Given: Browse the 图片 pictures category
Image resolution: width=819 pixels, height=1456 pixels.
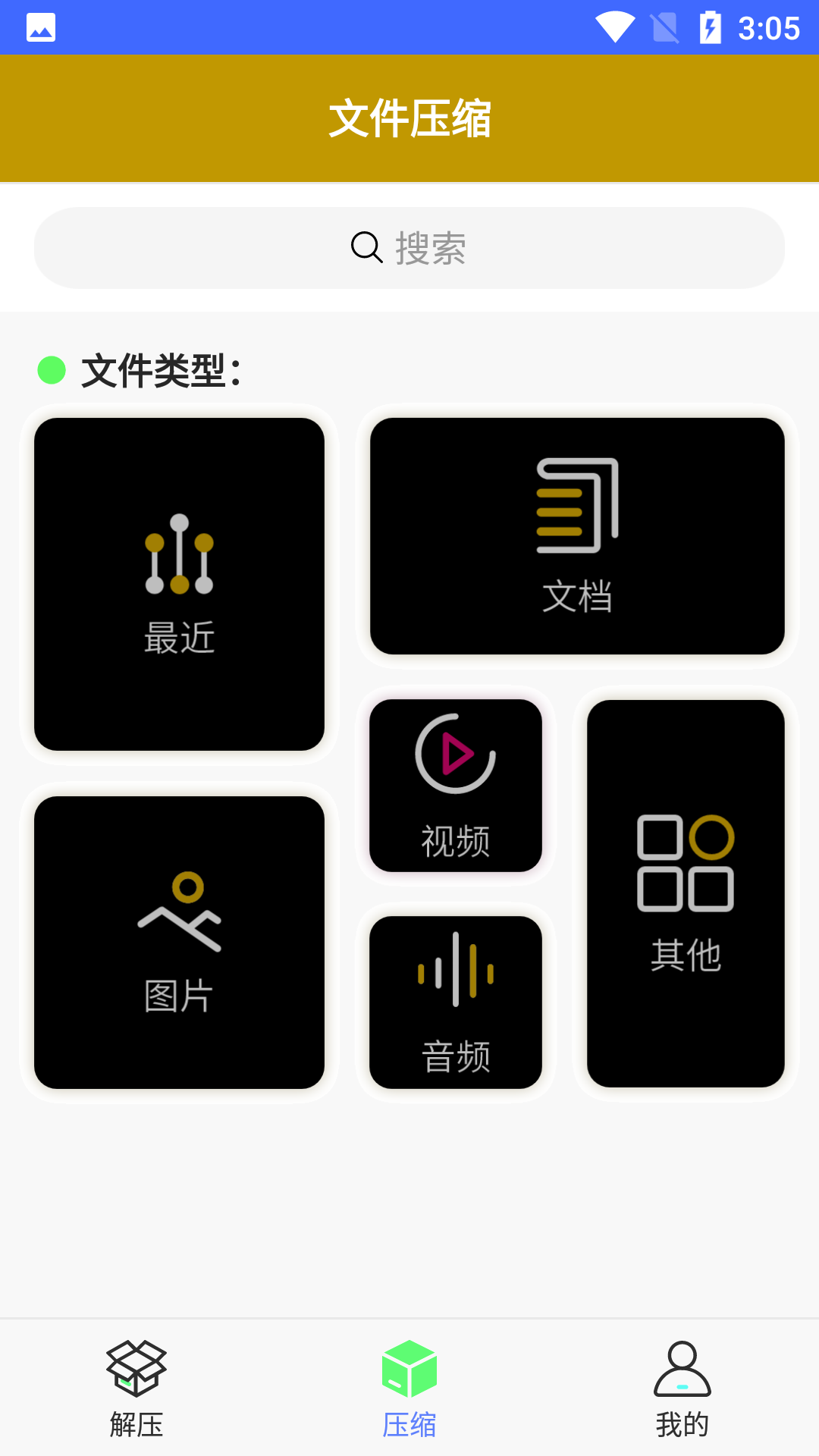Looking at the screenshot, I should [180, 943].
